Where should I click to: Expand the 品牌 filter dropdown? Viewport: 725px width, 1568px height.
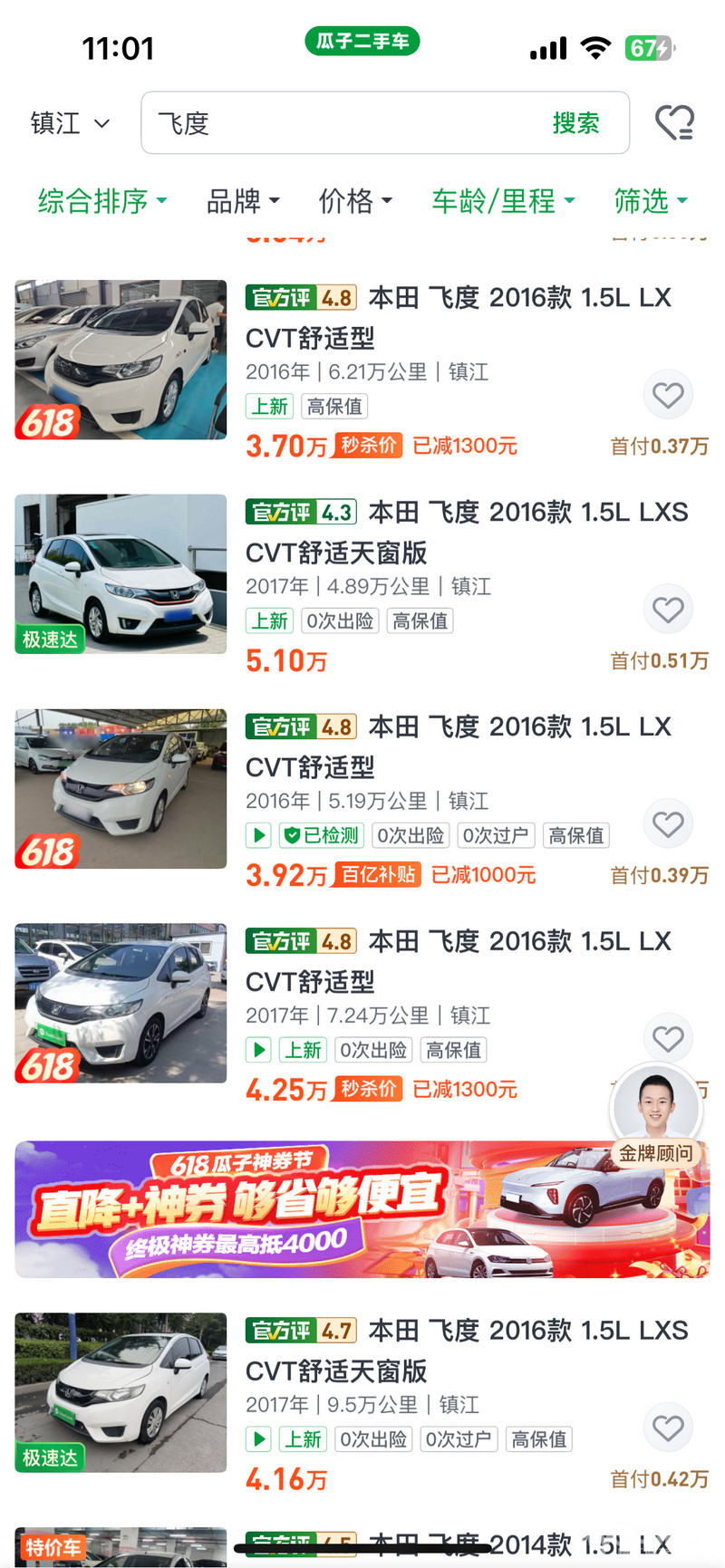click(x=243, y=200)
